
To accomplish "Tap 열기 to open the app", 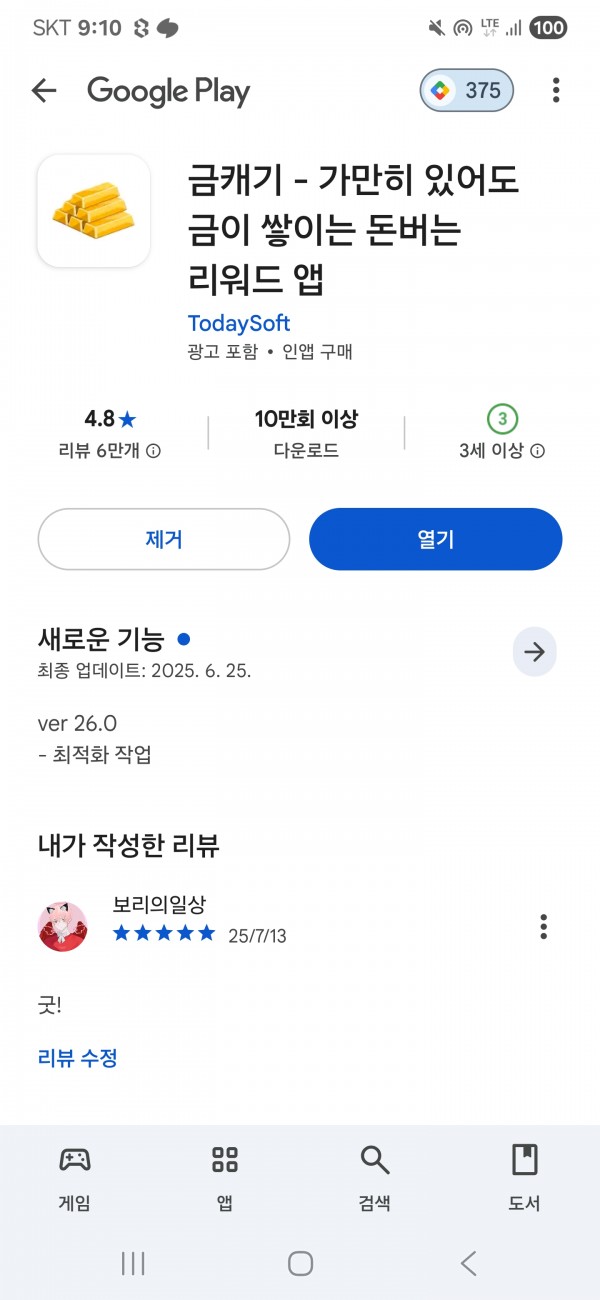I will [x=436, y=539].
